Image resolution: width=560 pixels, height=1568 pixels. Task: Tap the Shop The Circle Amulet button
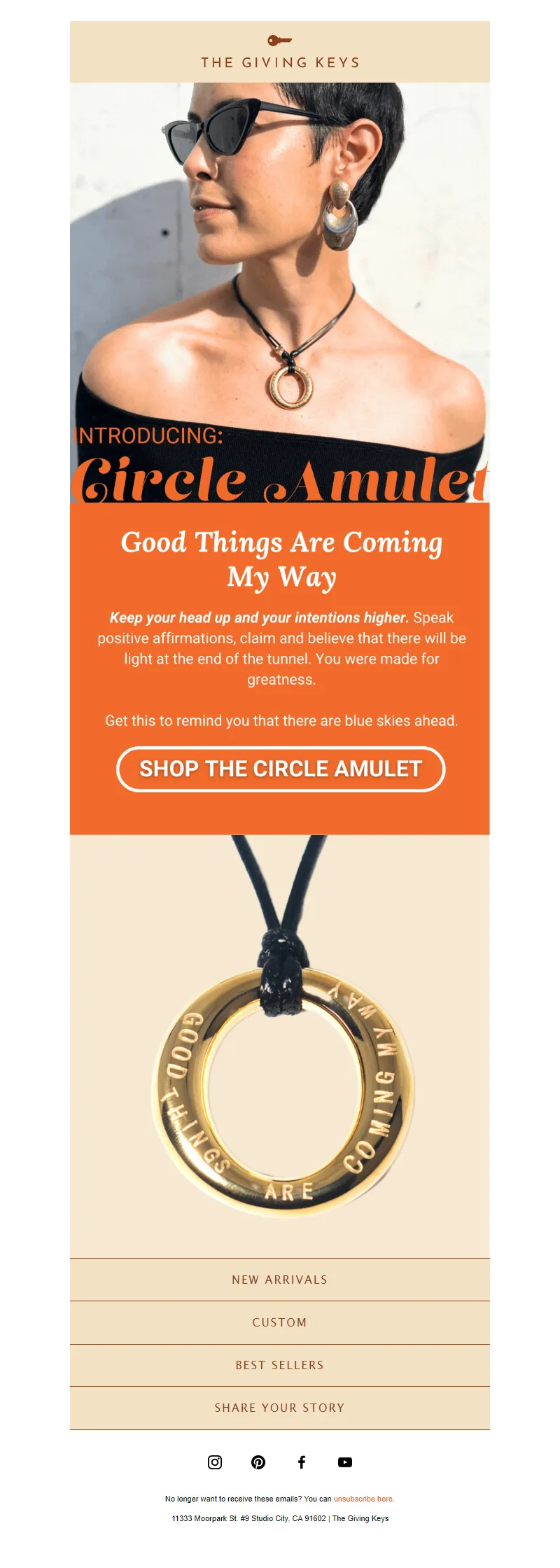280,769
